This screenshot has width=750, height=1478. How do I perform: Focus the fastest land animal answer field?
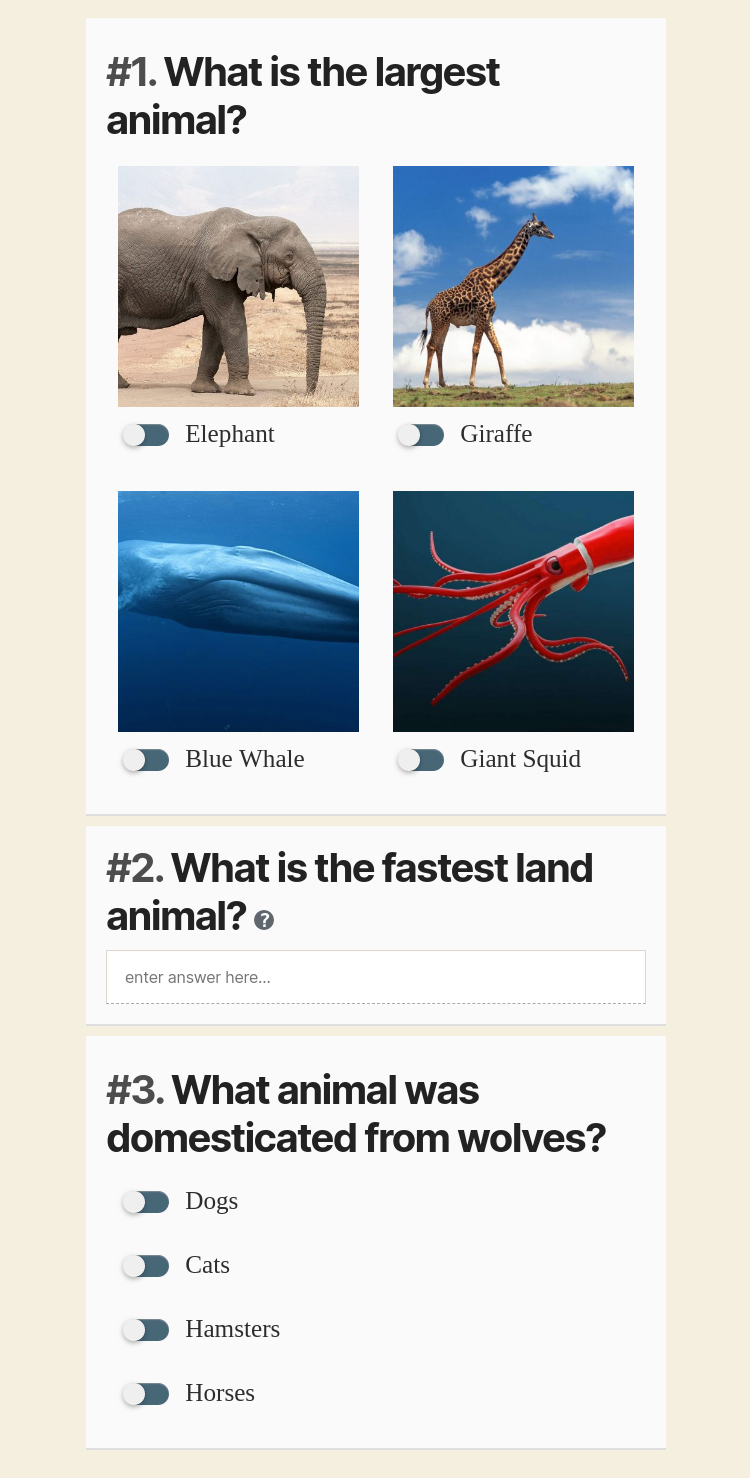click(376, 977)
